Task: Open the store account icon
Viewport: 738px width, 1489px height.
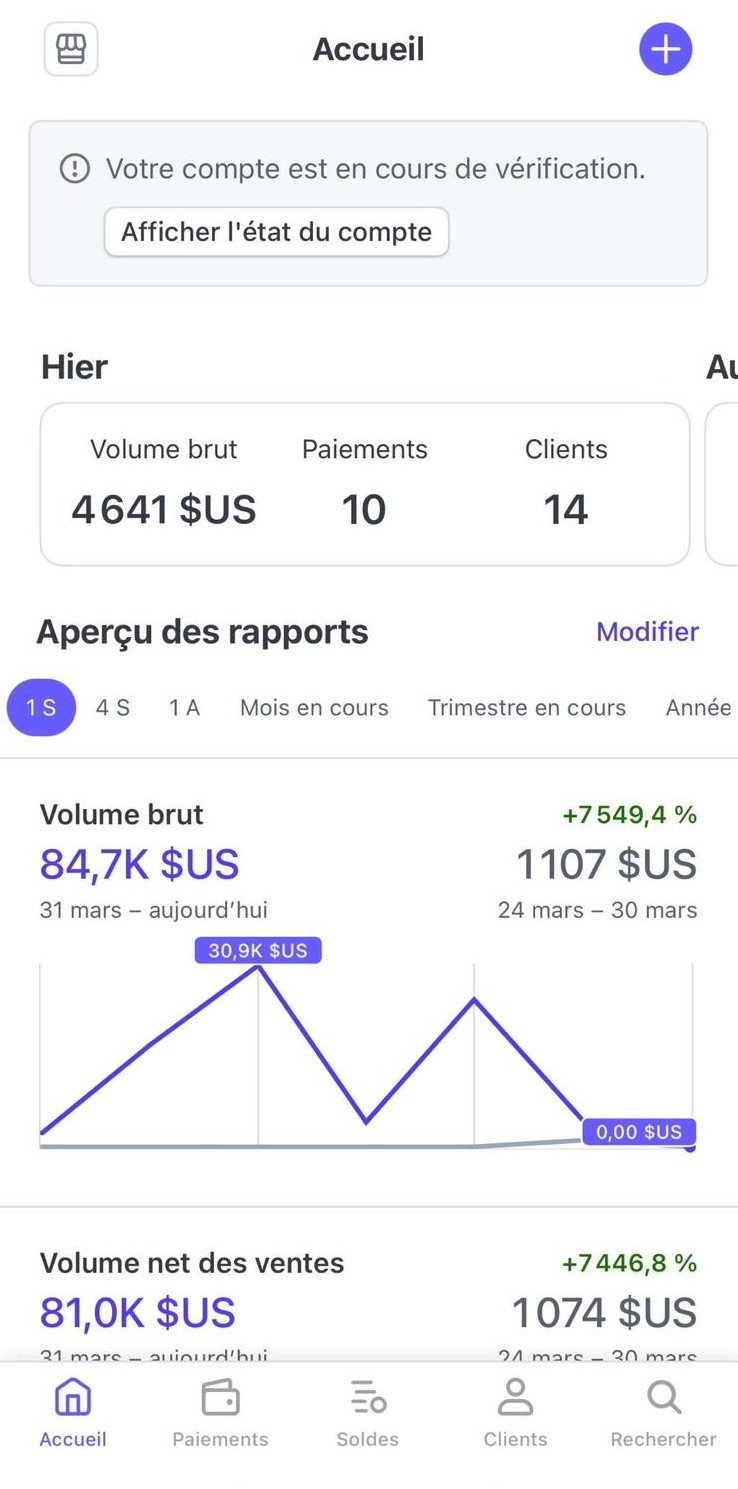Action: point(71,49)
